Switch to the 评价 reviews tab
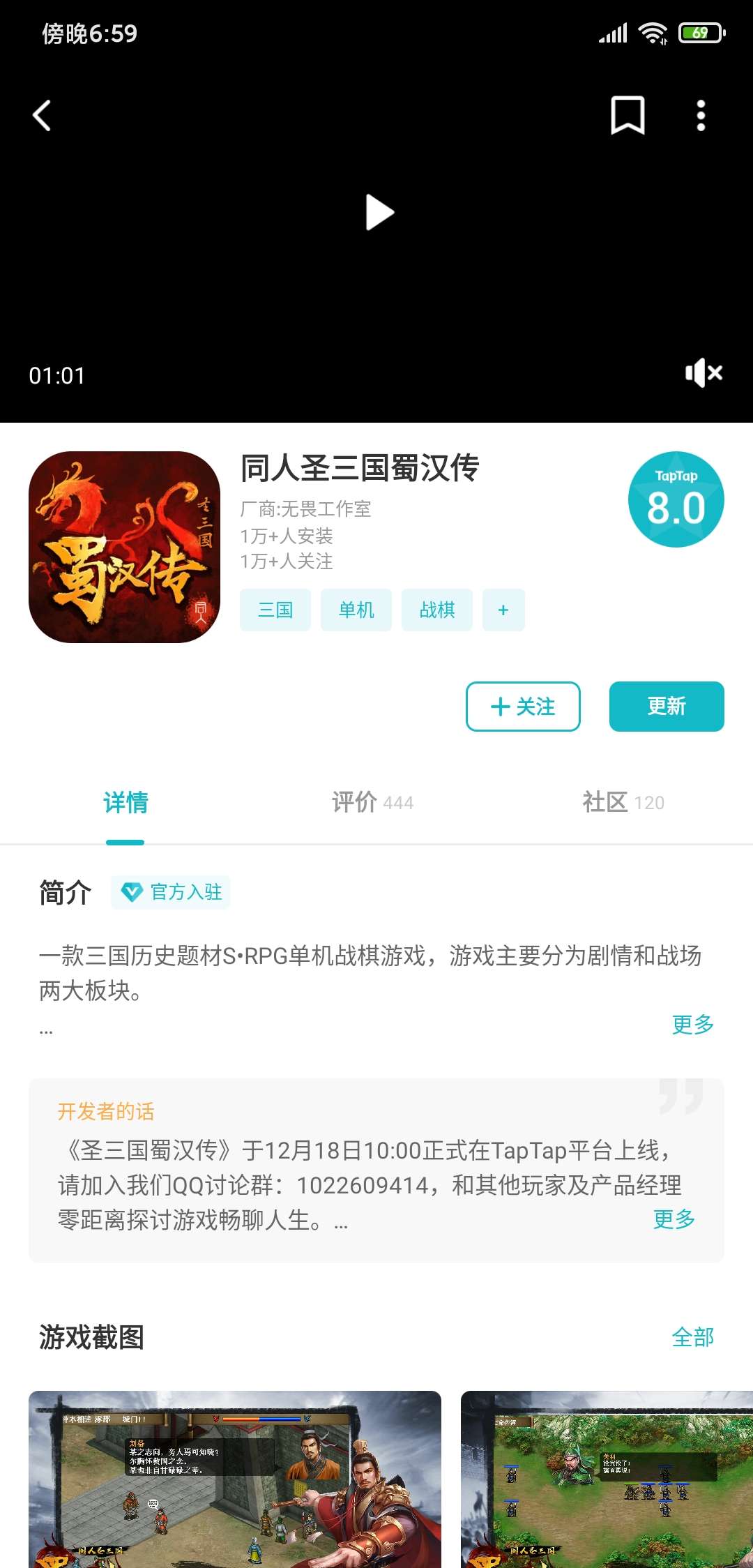753x1568 pixels. [372, 803]
